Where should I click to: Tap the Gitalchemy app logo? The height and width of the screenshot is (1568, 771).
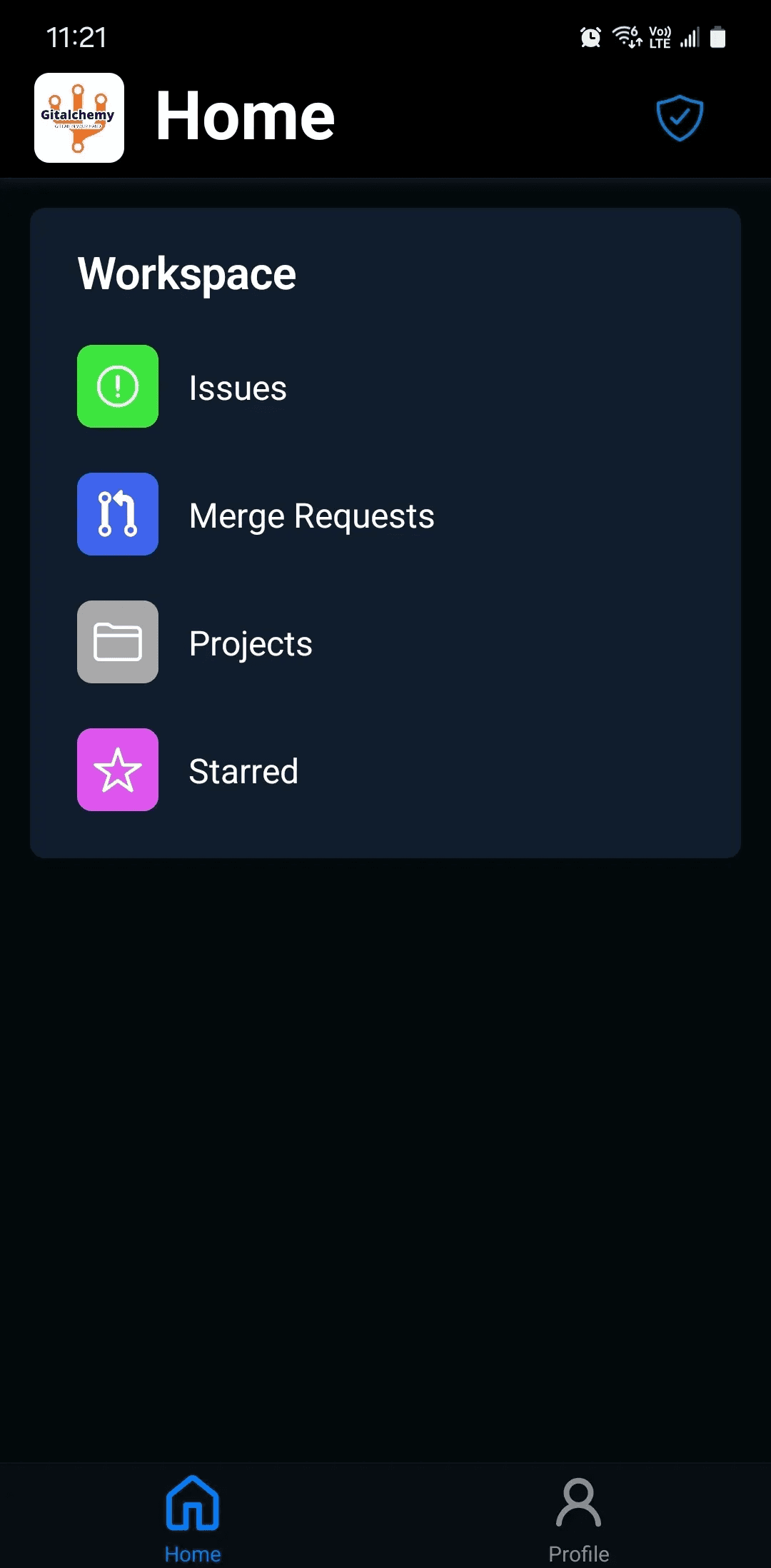[x=79, y=117]
